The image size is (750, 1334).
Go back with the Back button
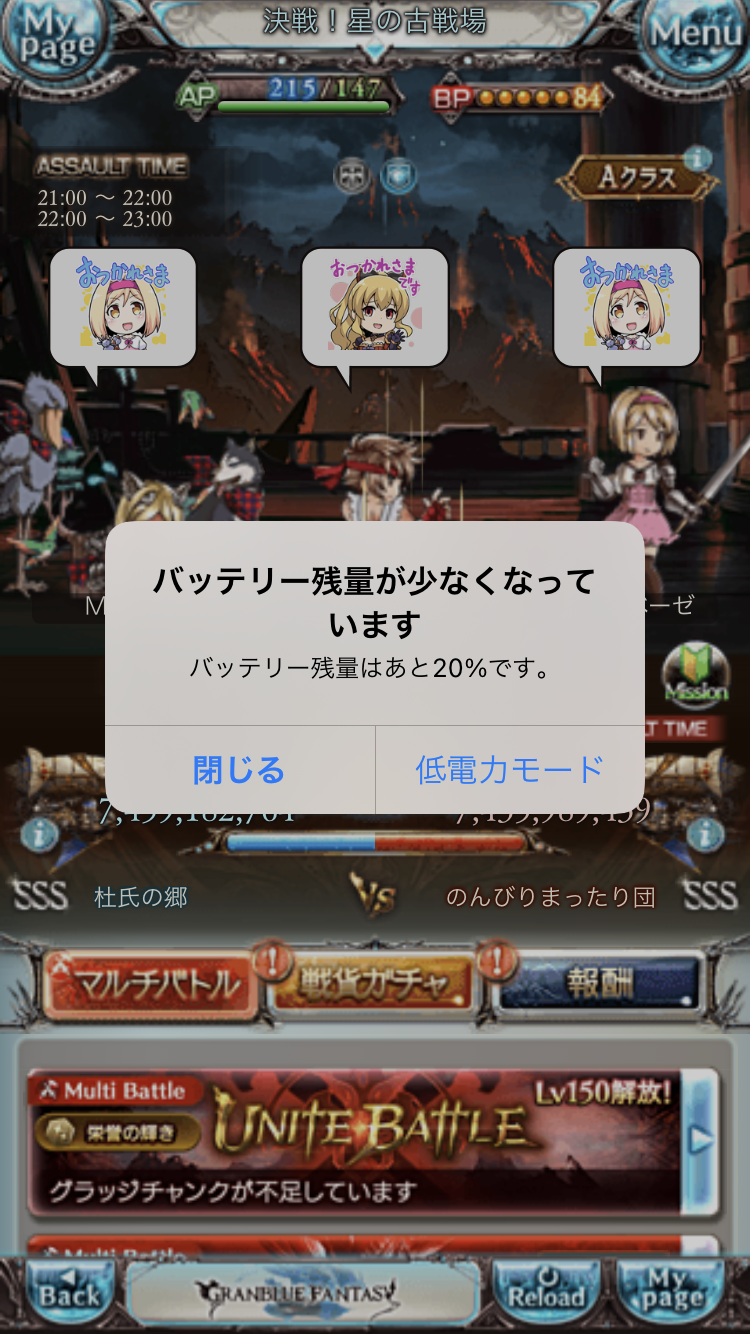pos(68,1292)
